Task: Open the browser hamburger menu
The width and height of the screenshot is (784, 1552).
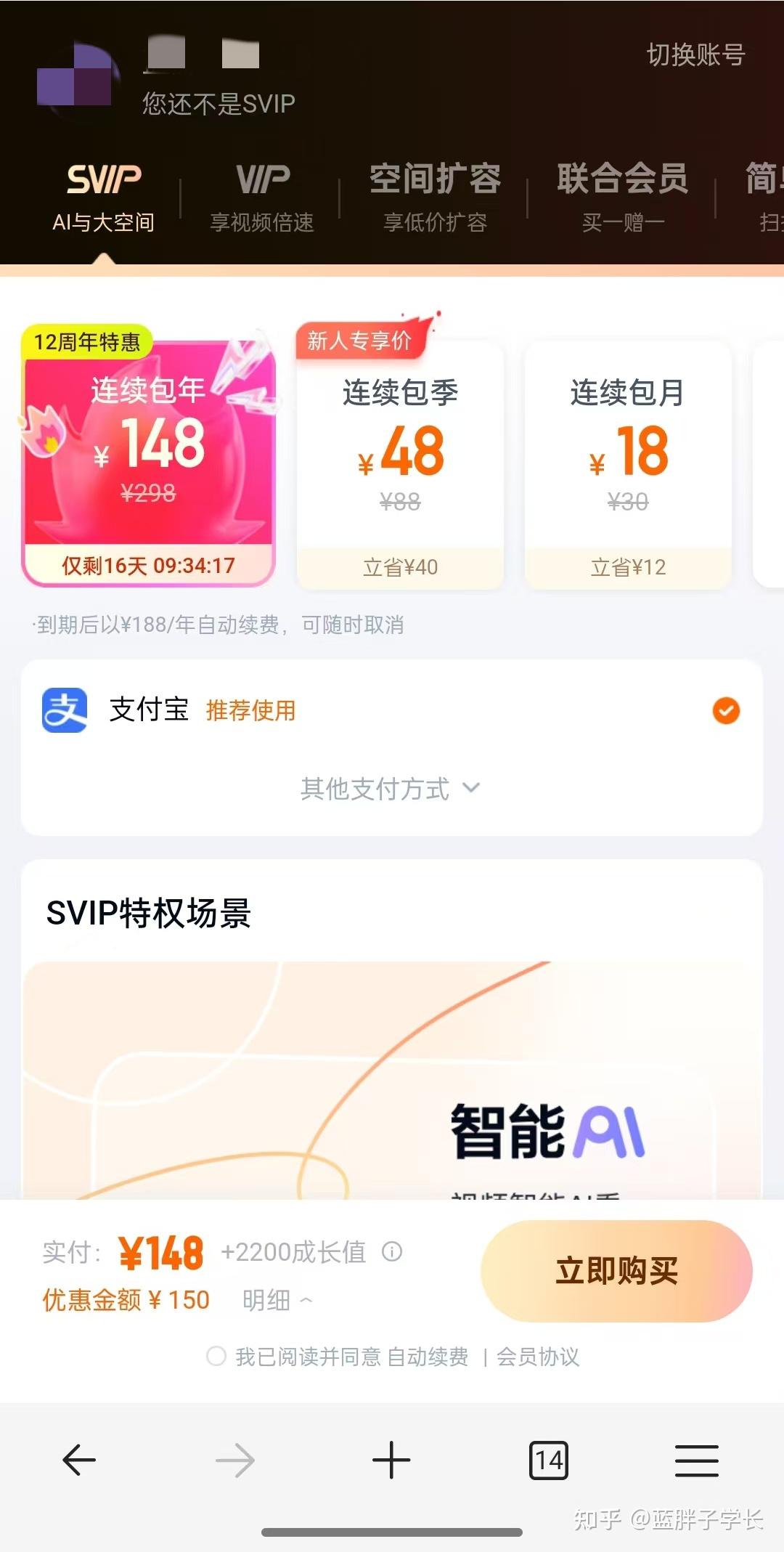Action: [x=697, y=1460]
